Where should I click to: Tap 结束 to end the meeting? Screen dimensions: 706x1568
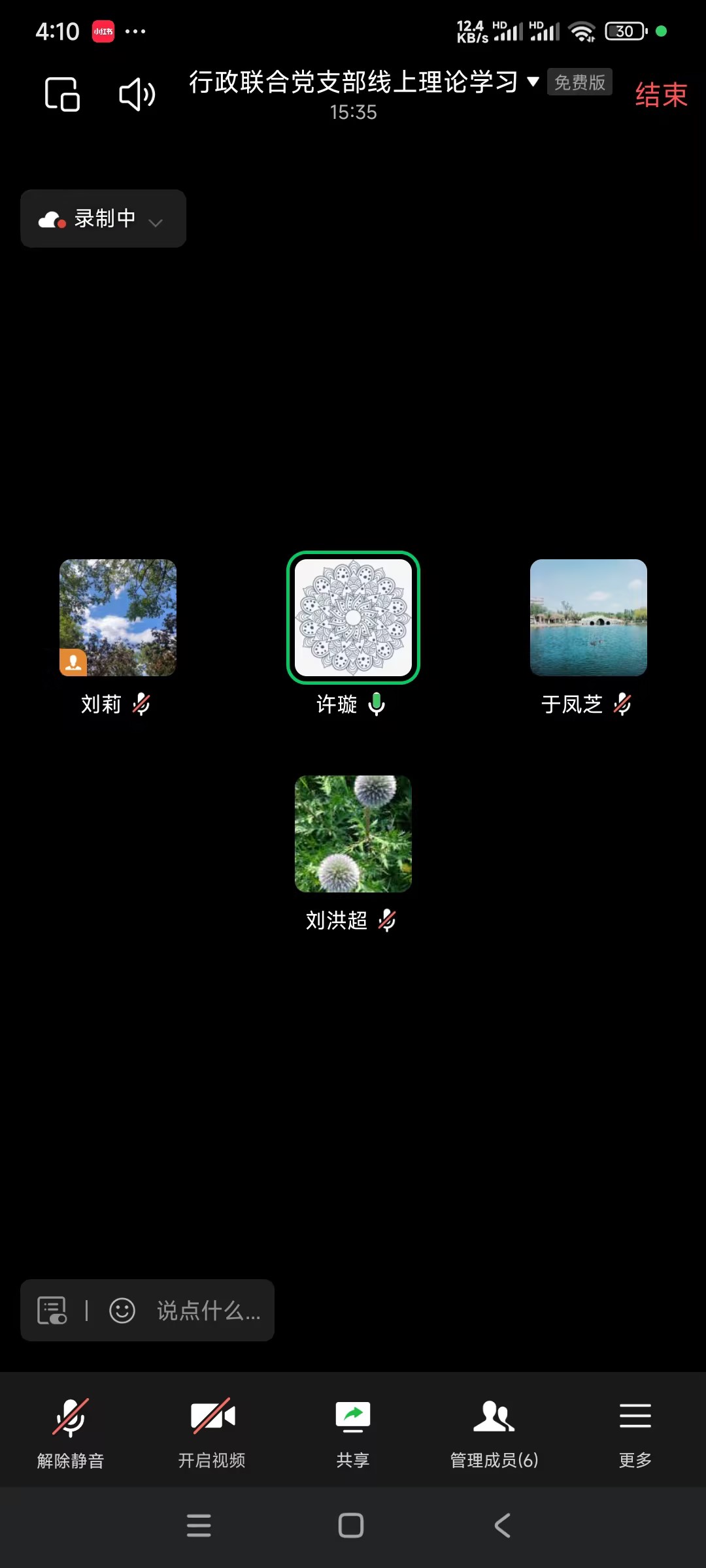point(661,95)
